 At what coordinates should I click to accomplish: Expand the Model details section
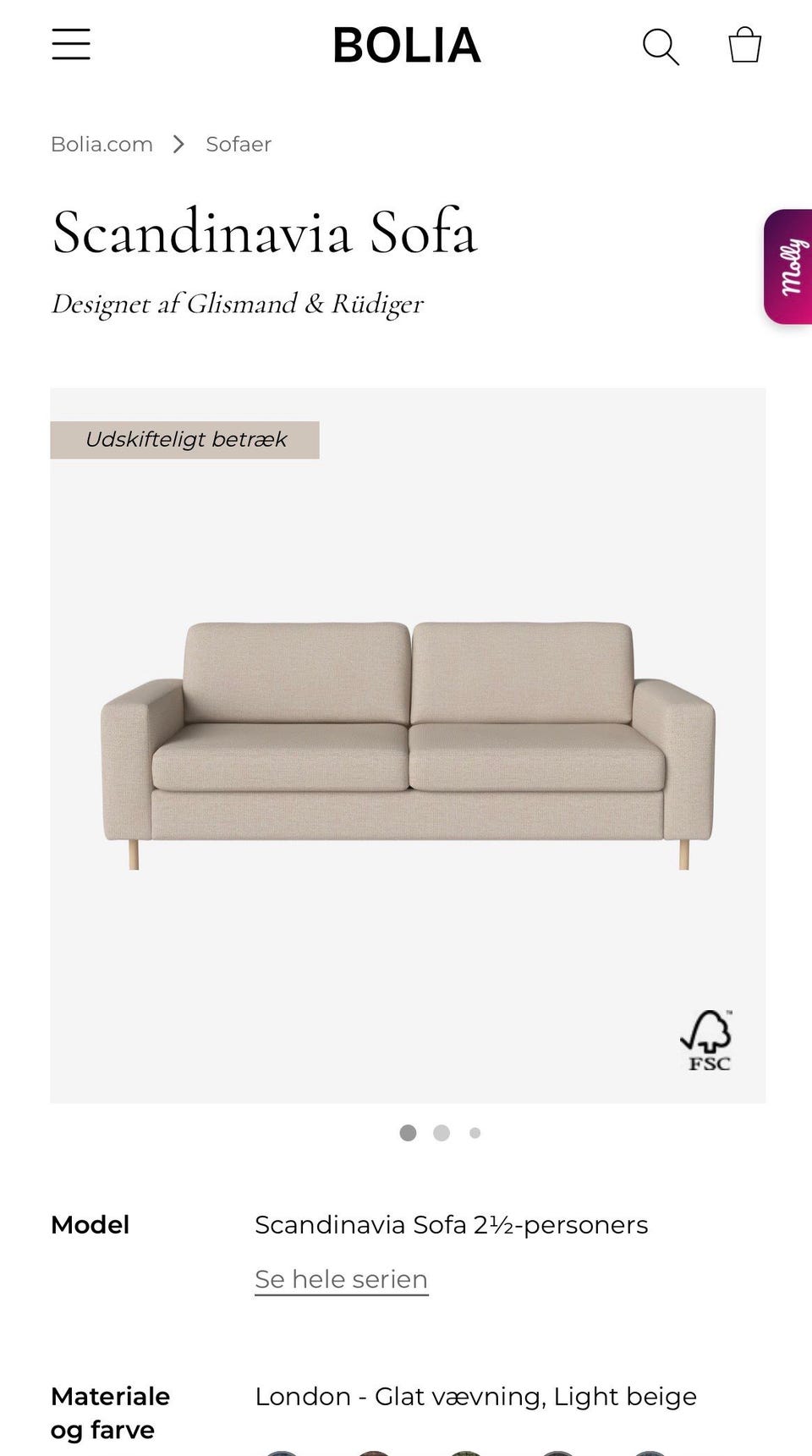(x=90, y=1224)
